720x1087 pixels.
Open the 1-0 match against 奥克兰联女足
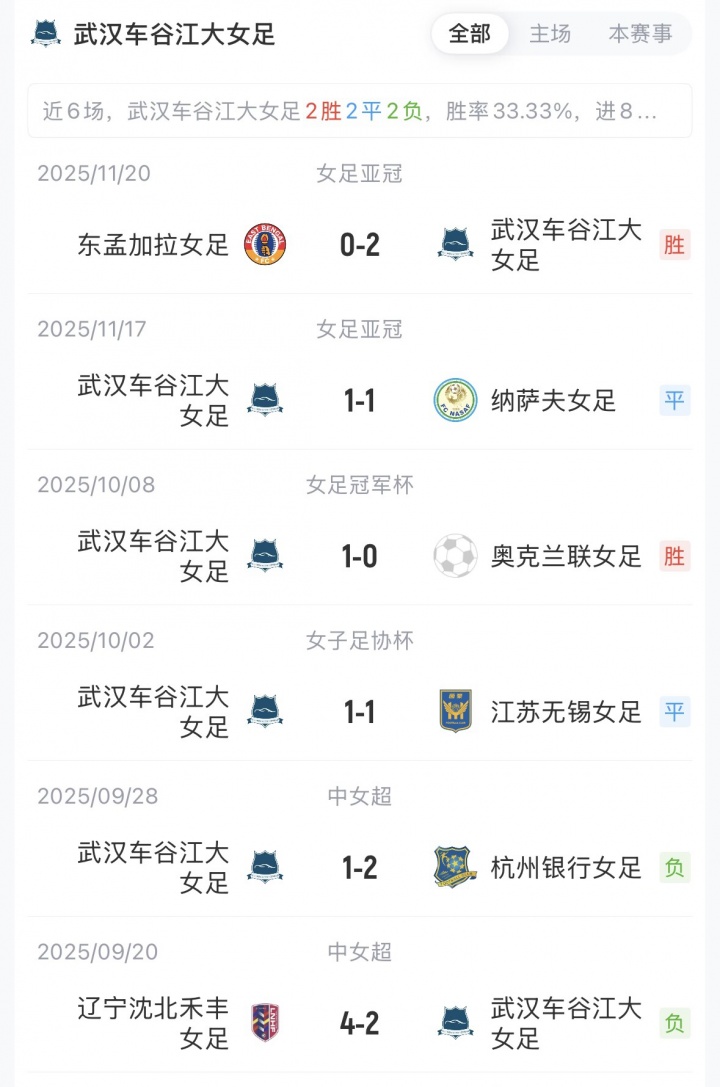click(360, 556)
